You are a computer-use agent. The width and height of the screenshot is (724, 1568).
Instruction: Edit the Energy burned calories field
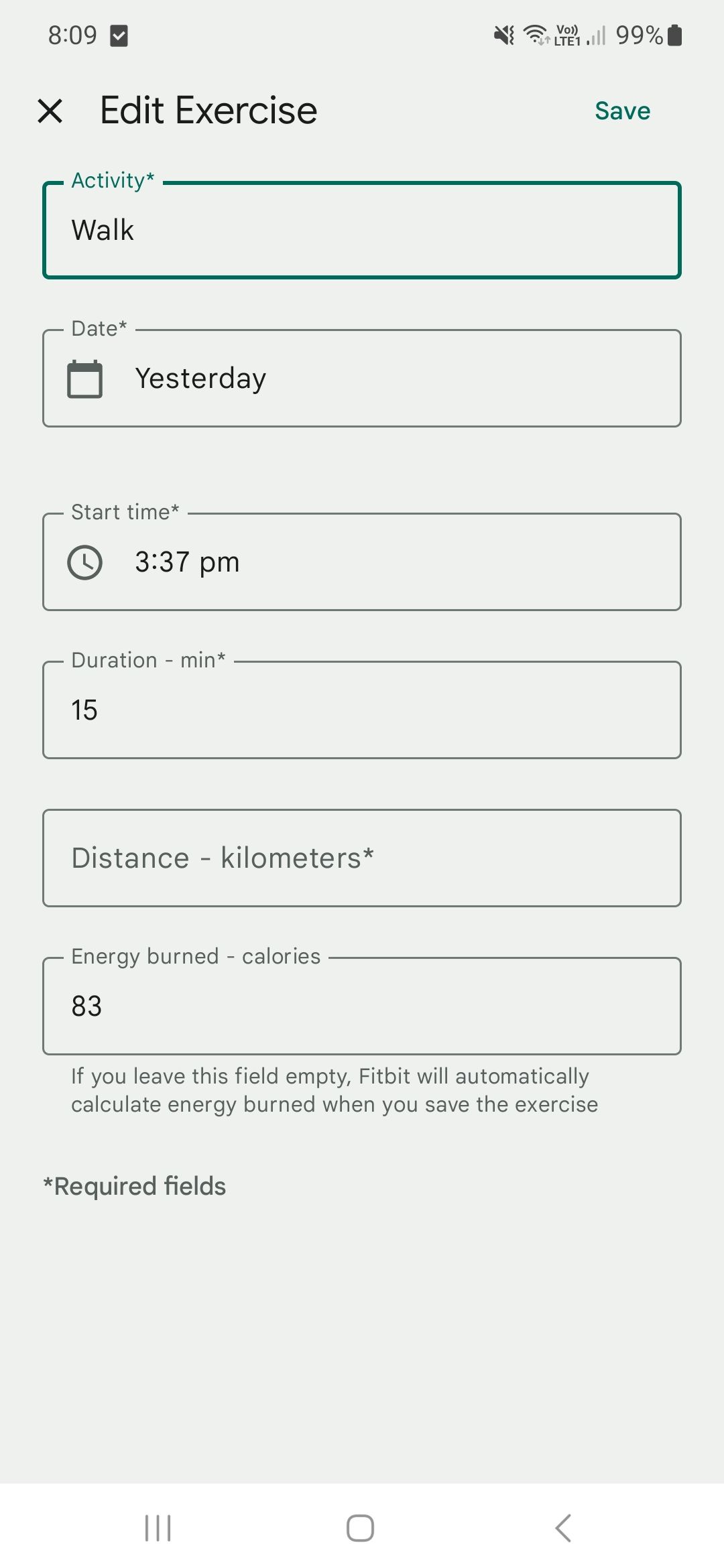362,1006
